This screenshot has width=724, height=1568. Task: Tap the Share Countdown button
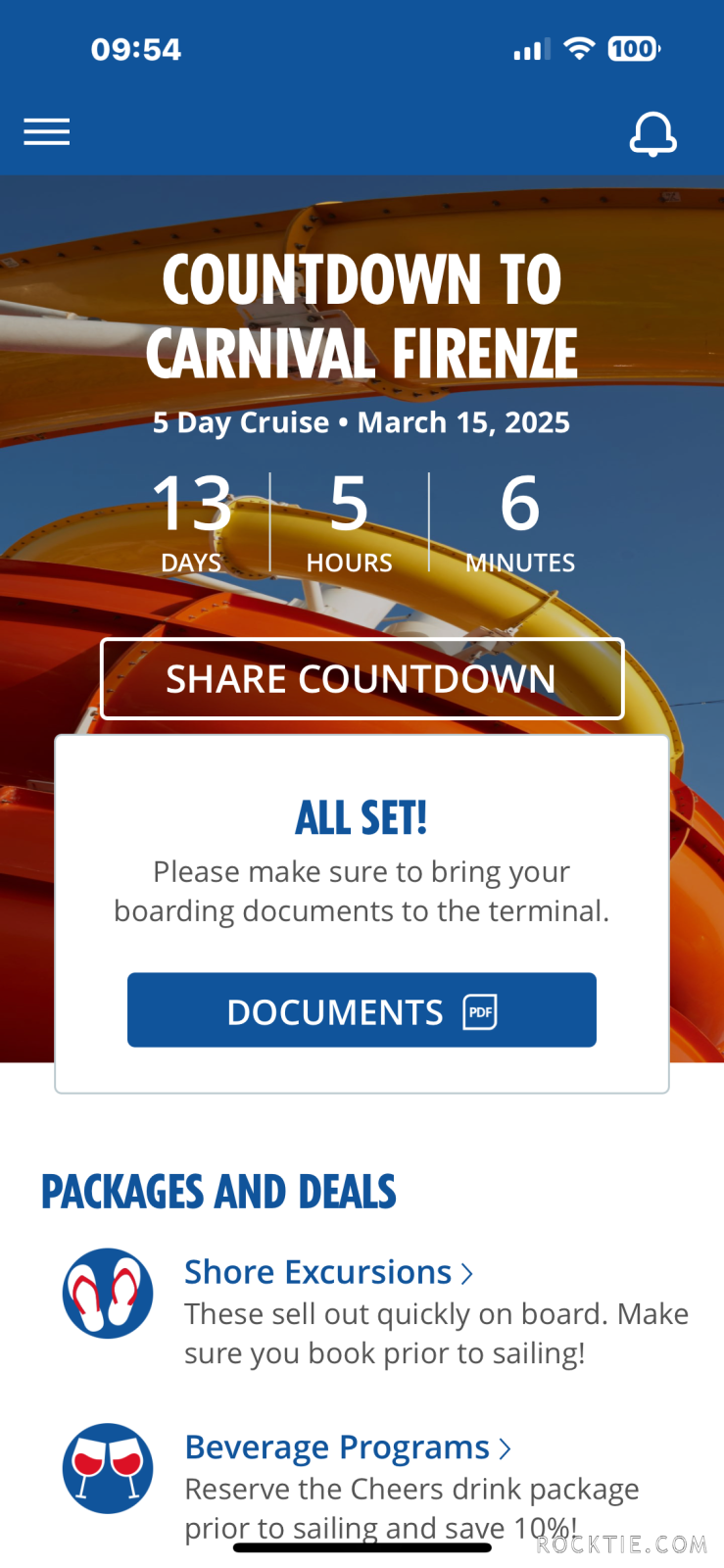pos(362,679)
